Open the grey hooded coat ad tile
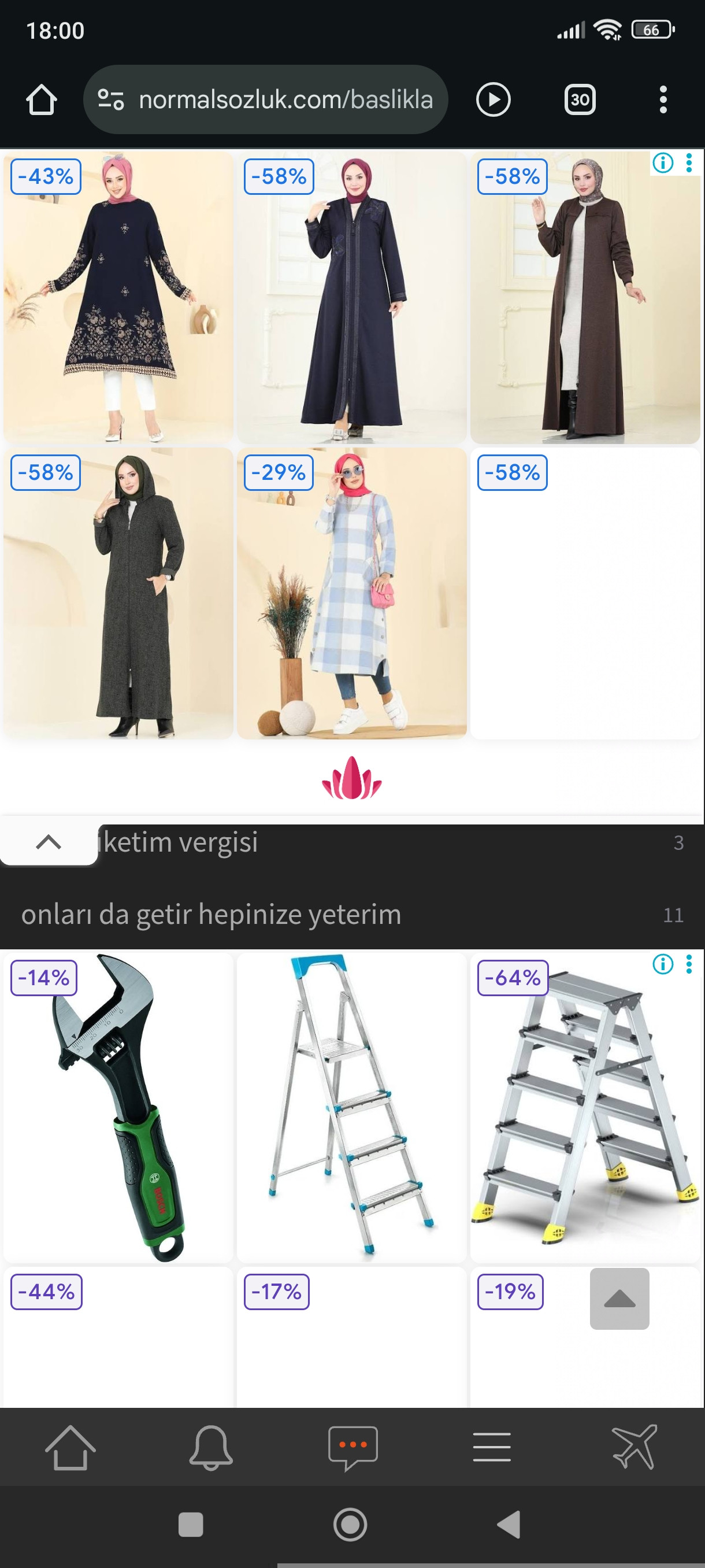Viewport: 705px width, 1568px height. [x=118, y=594]
